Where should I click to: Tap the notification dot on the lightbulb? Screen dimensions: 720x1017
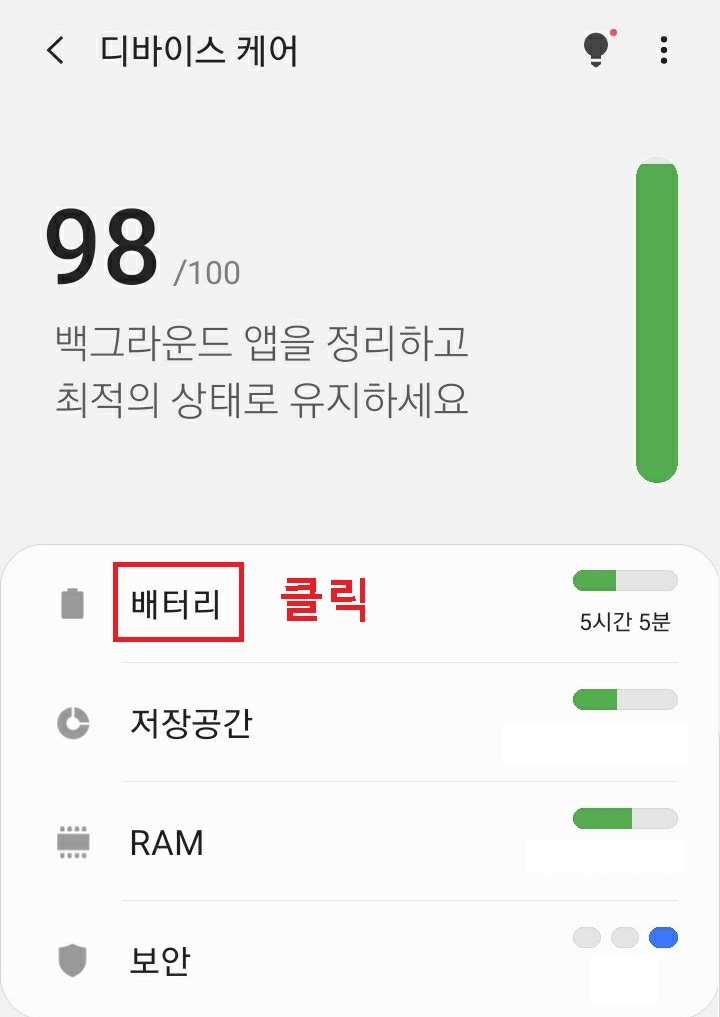click(613, 33)
